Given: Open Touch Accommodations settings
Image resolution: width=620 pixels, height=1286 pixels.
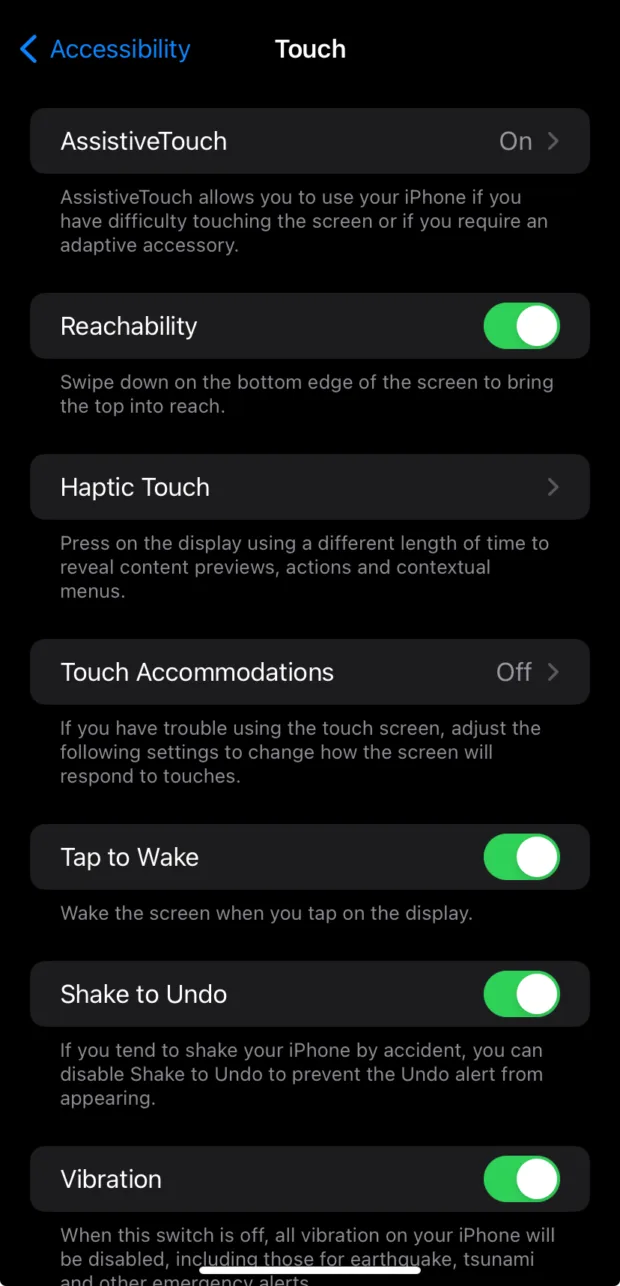Looking at the screenshot, I should [x=310, y=672].
